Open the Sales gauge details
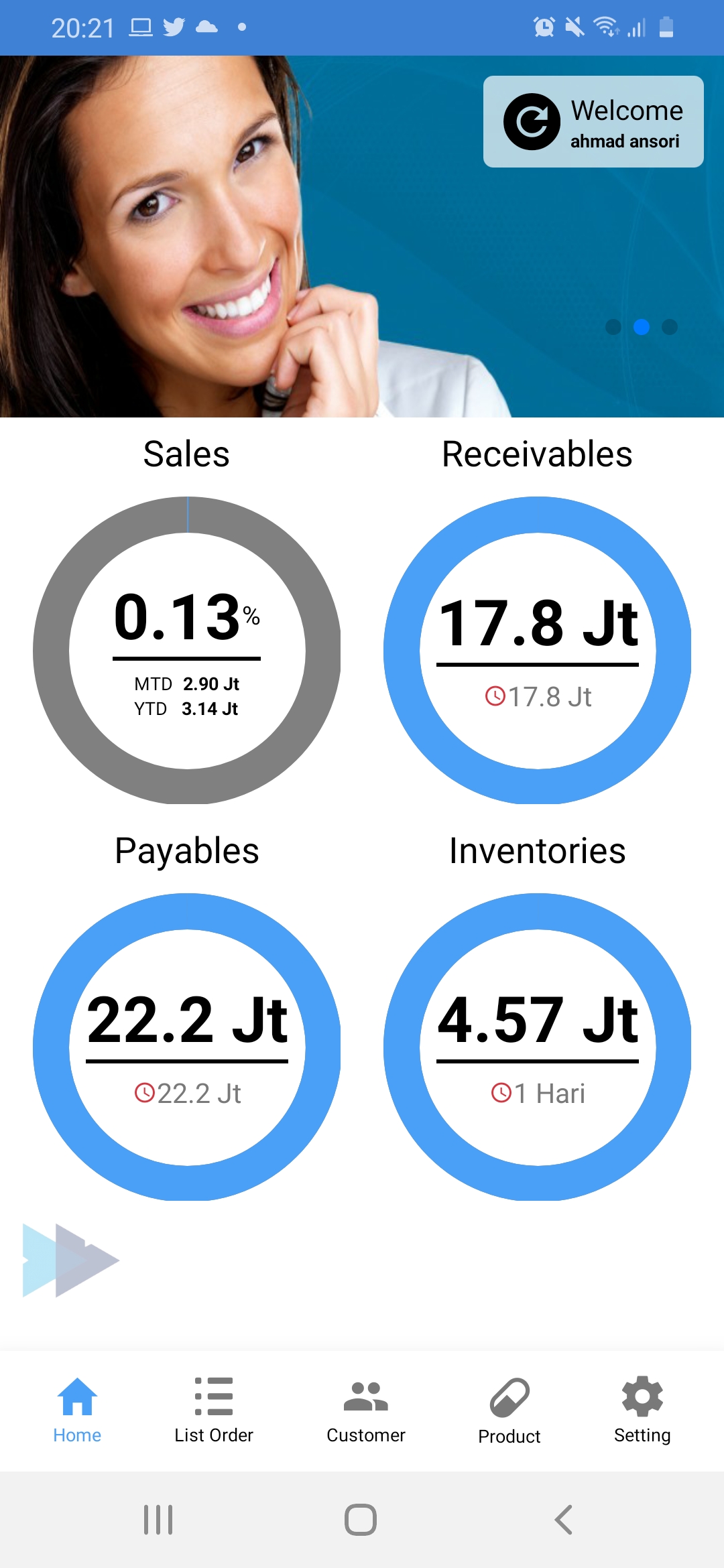 point(188,650)
